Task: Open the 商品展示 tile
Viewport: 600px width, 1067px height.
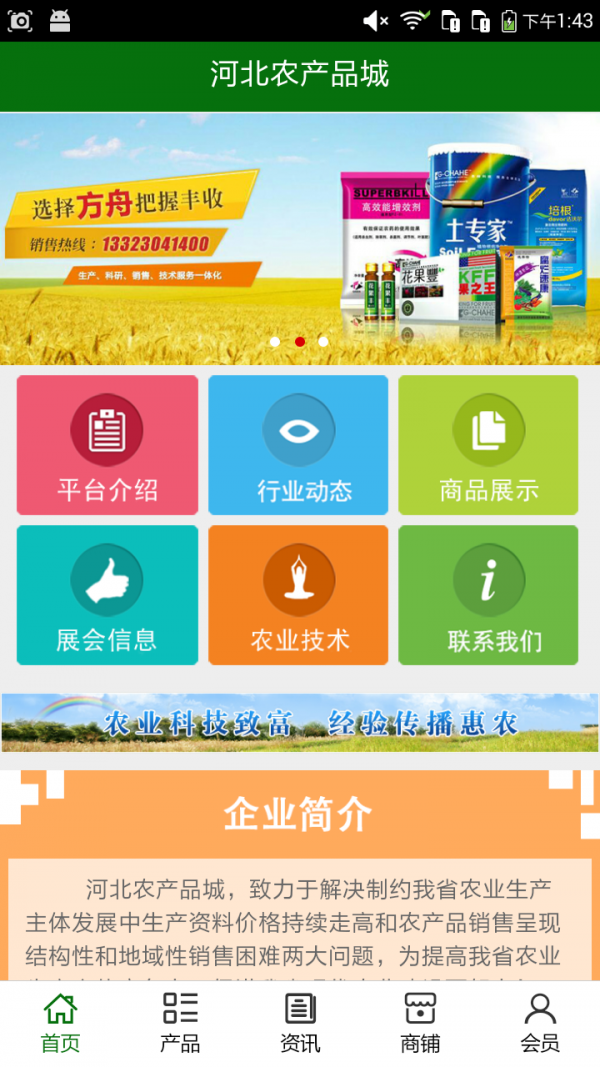Action: click(488, 445)
